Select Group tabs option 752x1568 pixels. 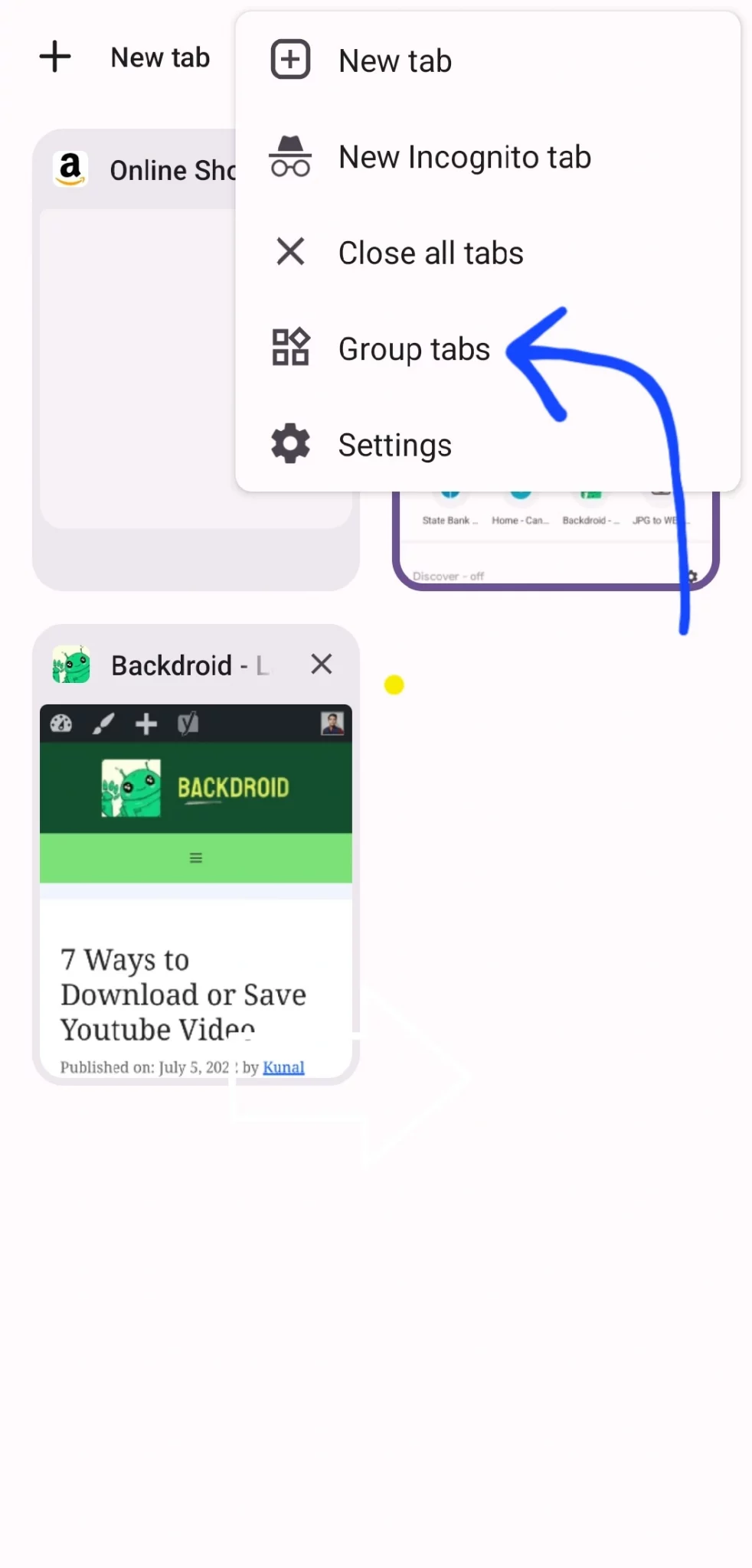click(x=487, y=348)
